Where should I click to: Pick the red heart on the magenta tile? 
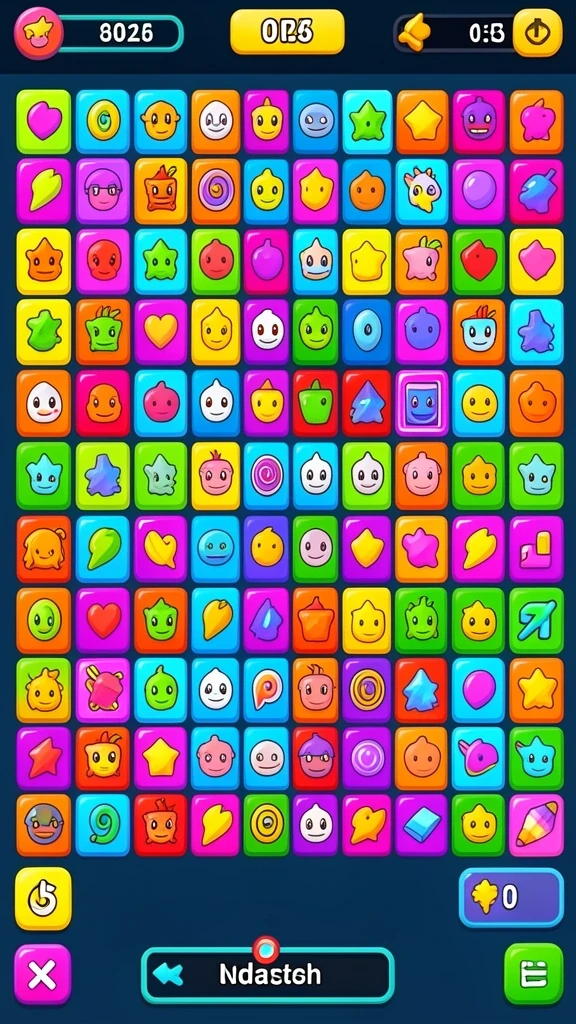[x=103, y=620]
